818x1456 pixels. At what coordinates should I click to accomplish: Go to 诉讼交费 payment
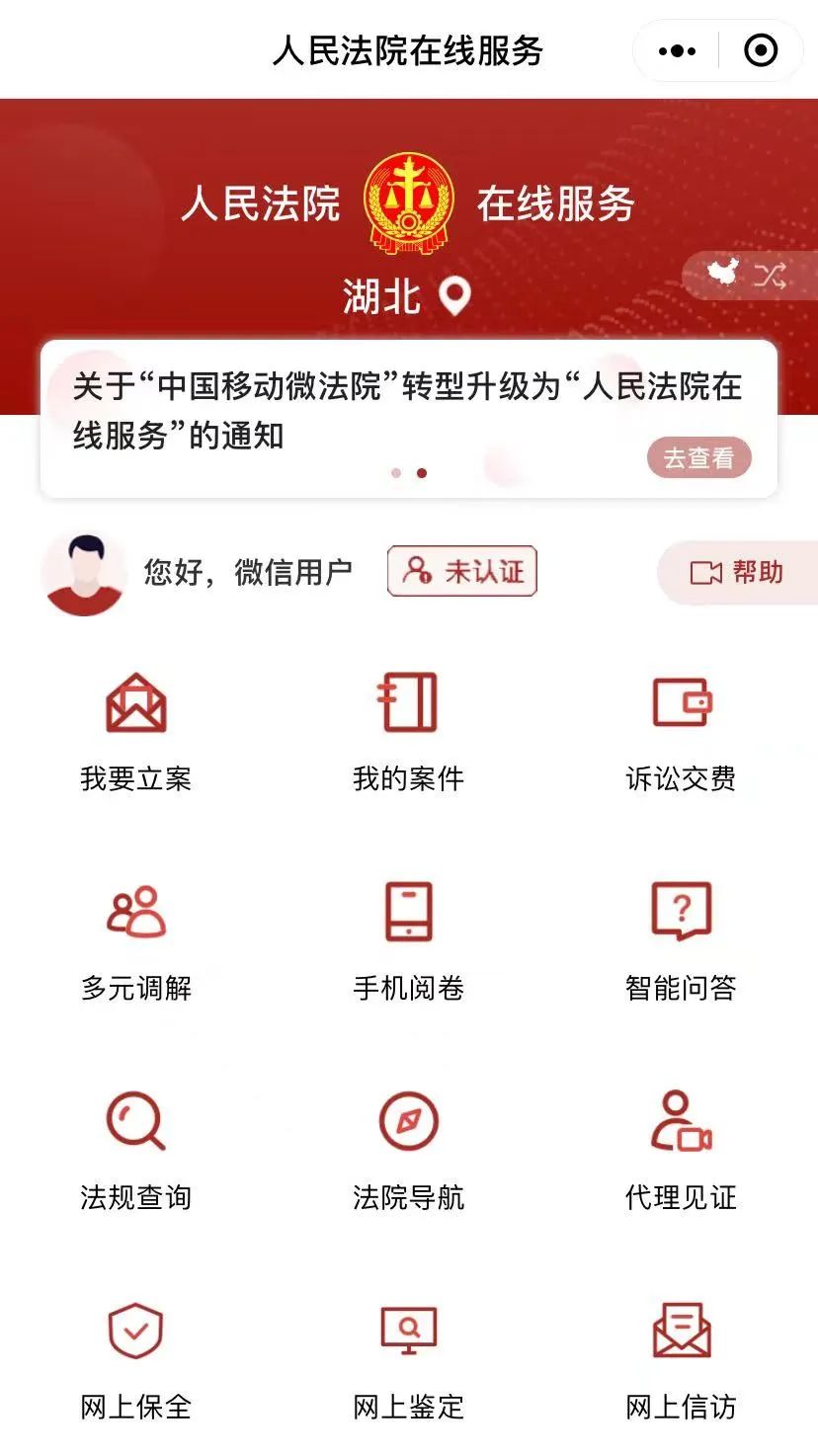click(x=681, y=731)
